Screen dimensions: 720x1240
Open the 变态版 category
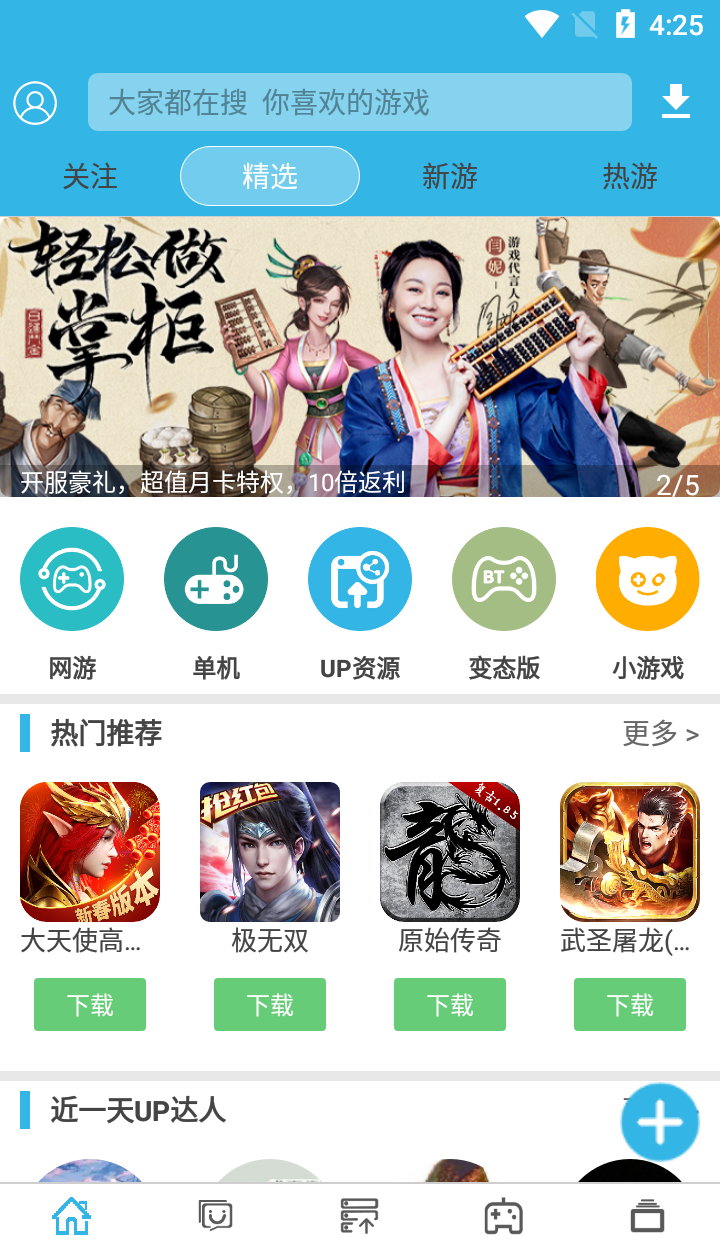[504, 580]
